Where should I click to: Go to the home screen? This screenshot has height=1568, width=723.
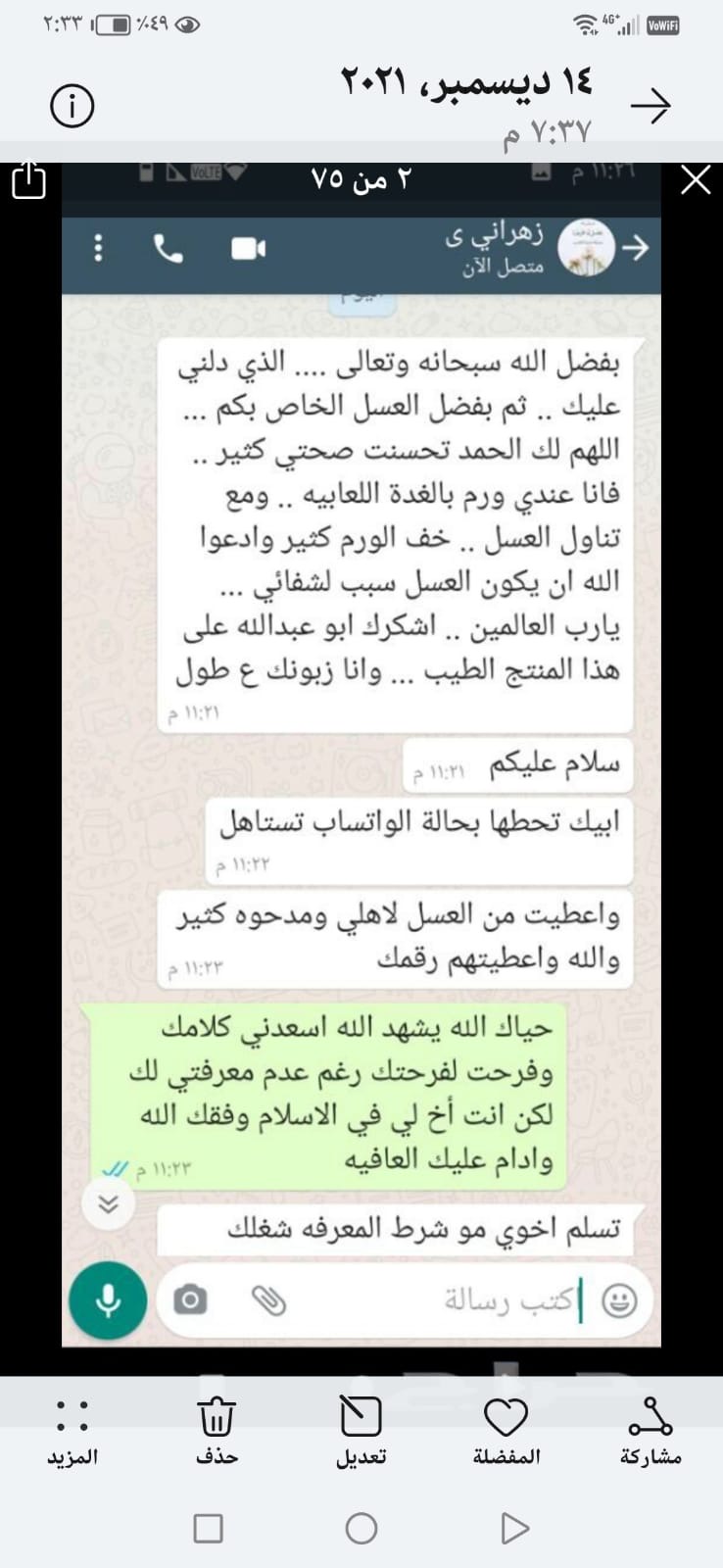pos(361,1528)
